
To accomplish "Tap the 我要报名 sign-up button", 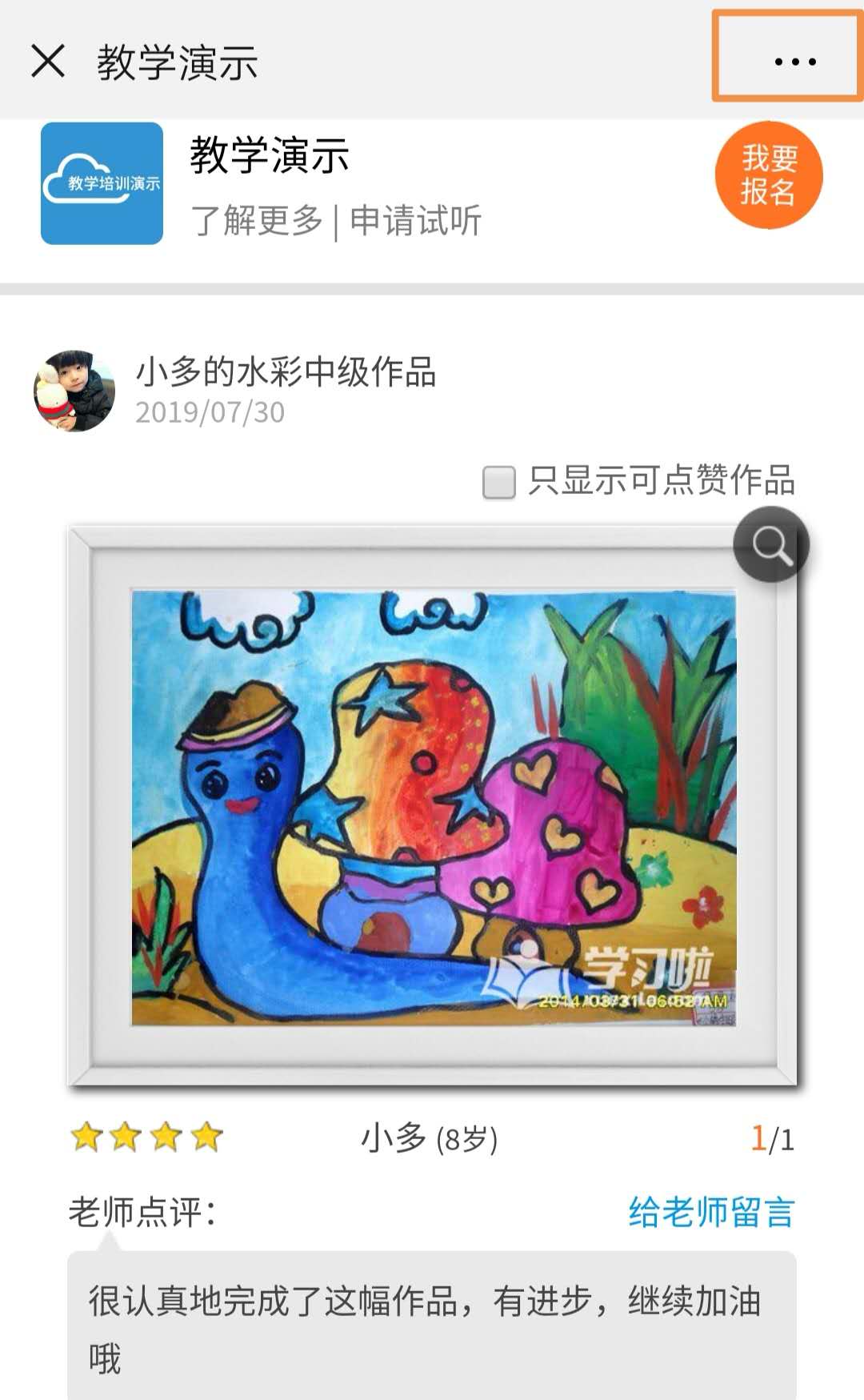I will 768,175.
